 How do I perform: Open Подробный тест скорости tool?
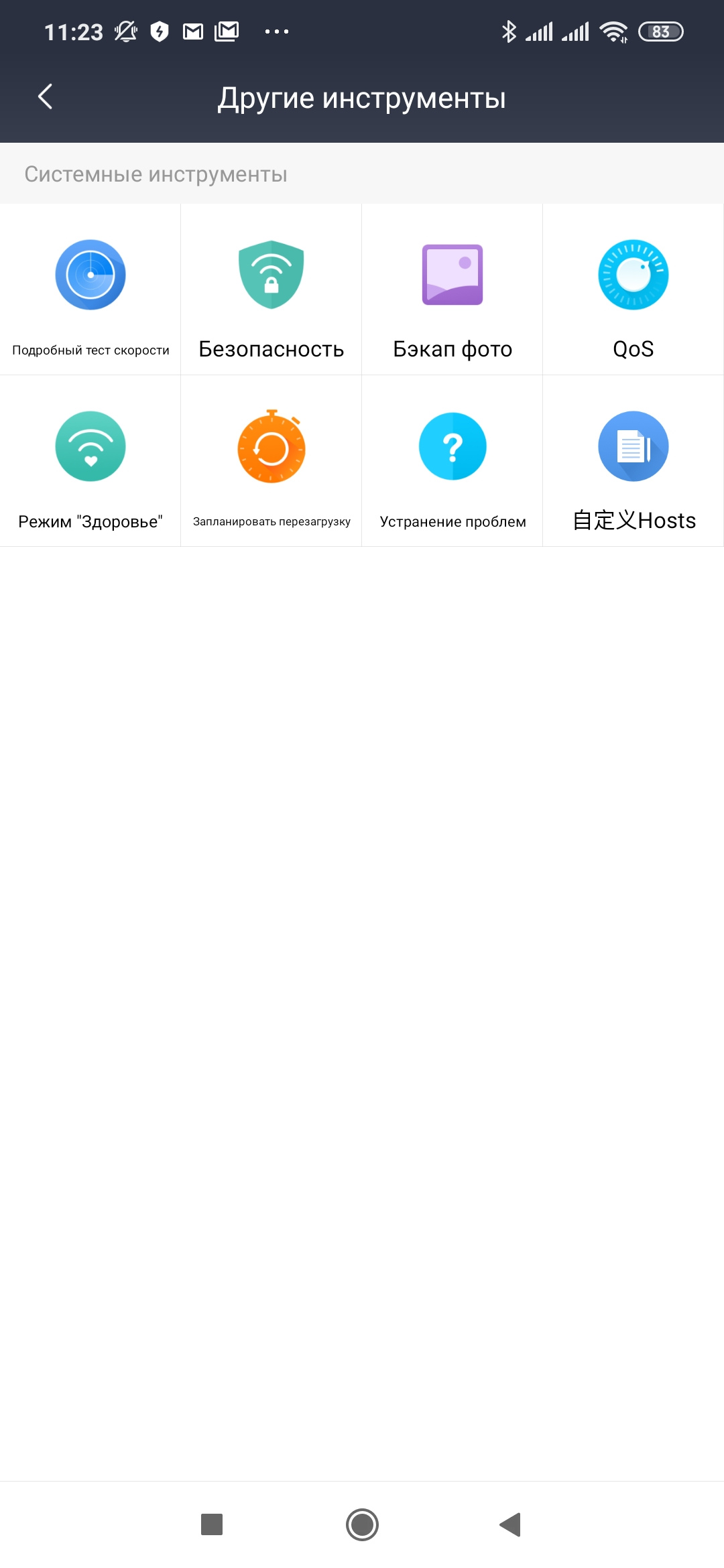click(90, 289)
